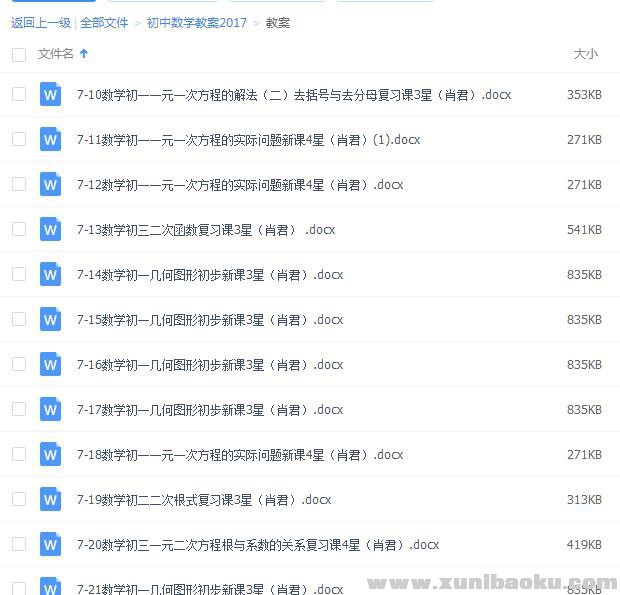Open file 7-13数学初三二次函数复习课
620x595 pixels.
[x=205, y=230]
